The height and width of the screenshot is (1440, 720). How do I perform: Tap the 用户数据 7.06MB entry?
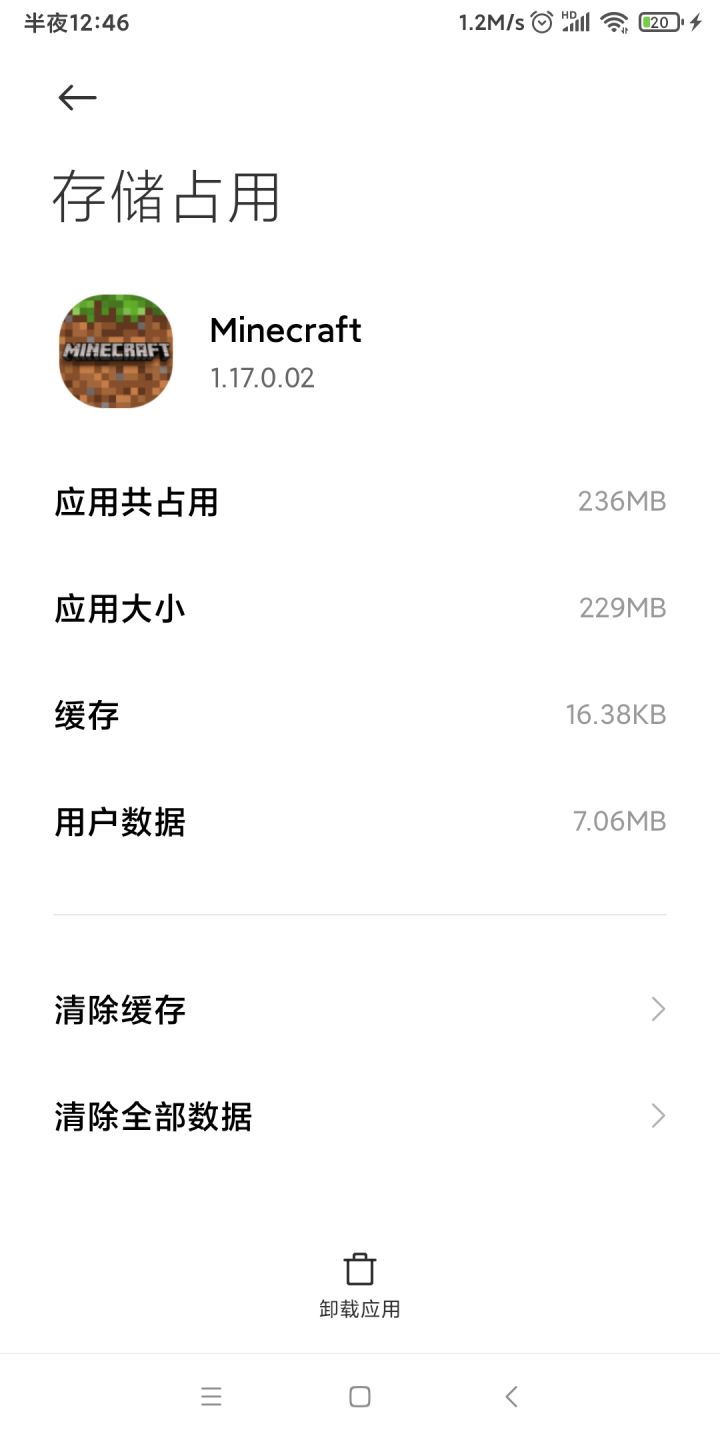coord(360,821)
